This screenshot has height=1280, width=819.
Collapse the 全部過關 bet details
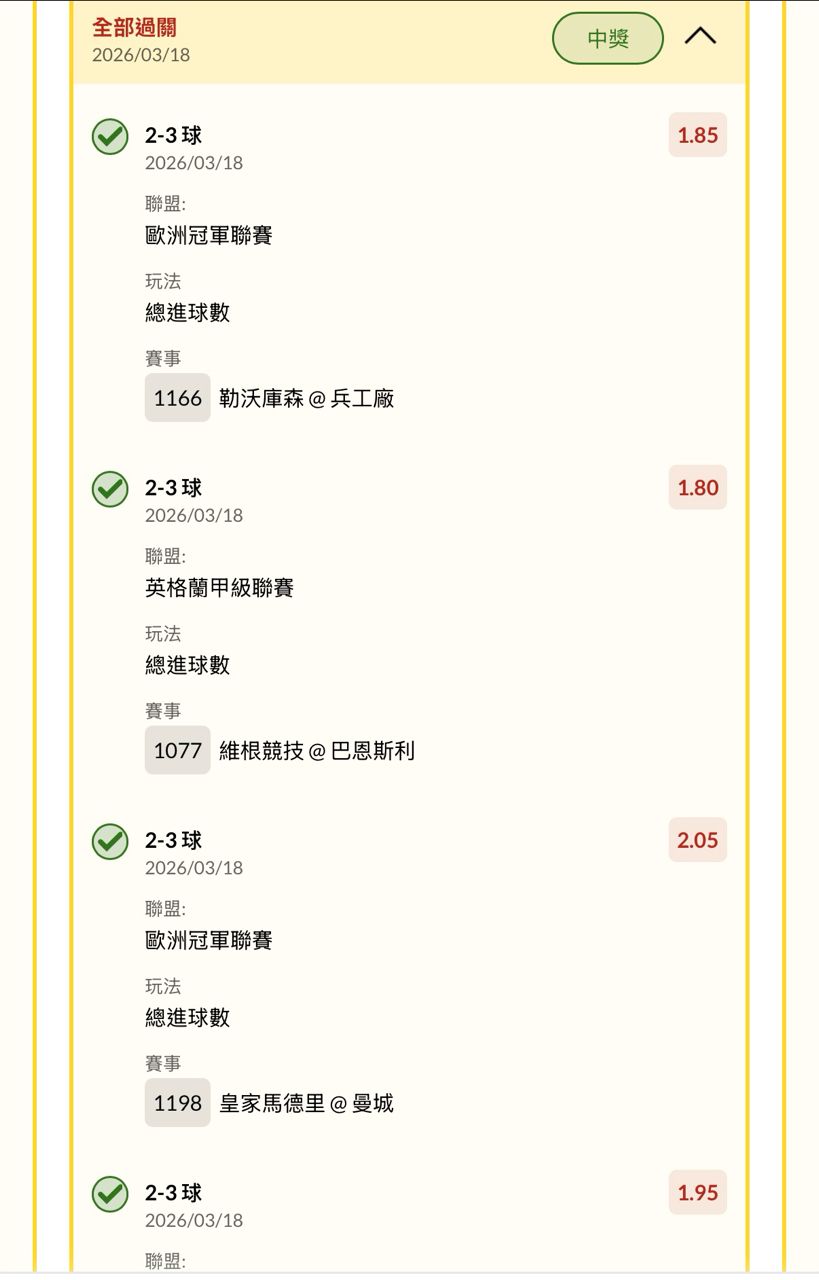700,37
